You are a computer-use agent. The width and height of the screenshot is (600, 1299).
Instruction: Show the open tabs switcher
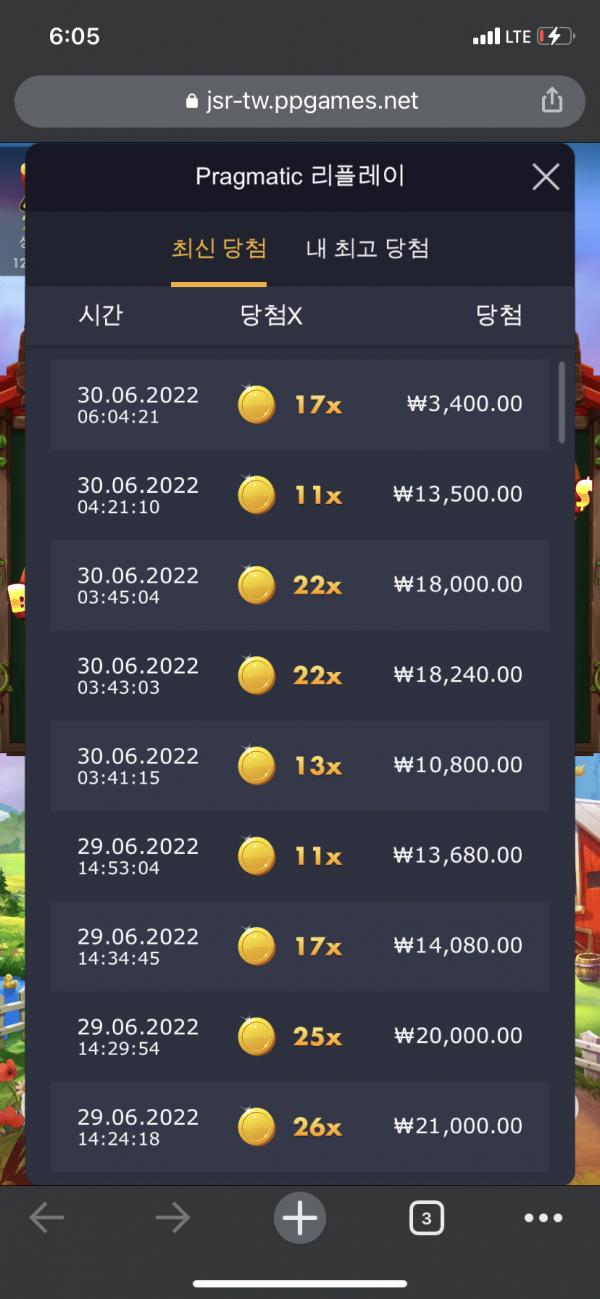point(426,1217)
